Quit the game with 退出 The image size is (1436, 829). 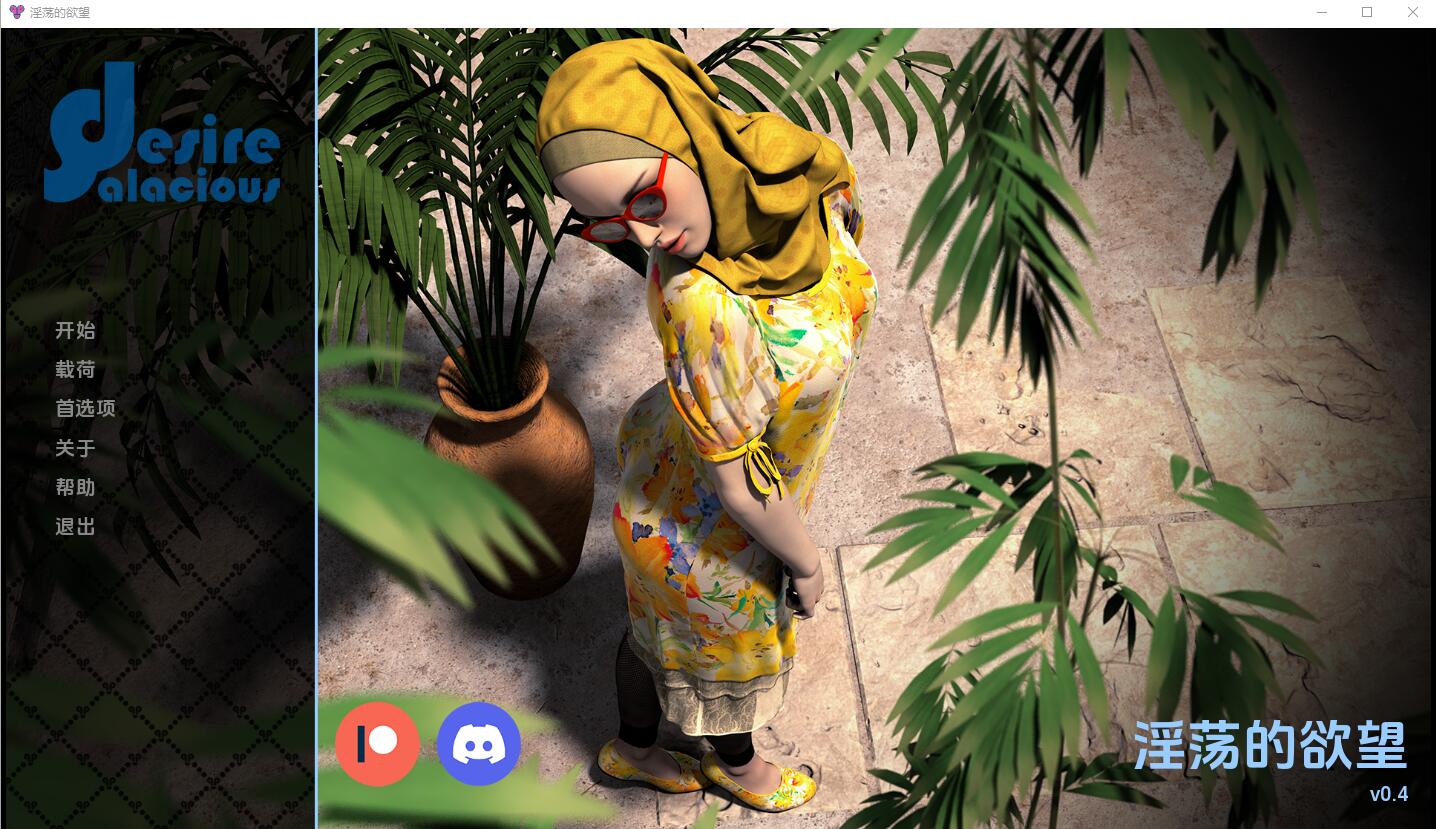(x=75, y=526)
